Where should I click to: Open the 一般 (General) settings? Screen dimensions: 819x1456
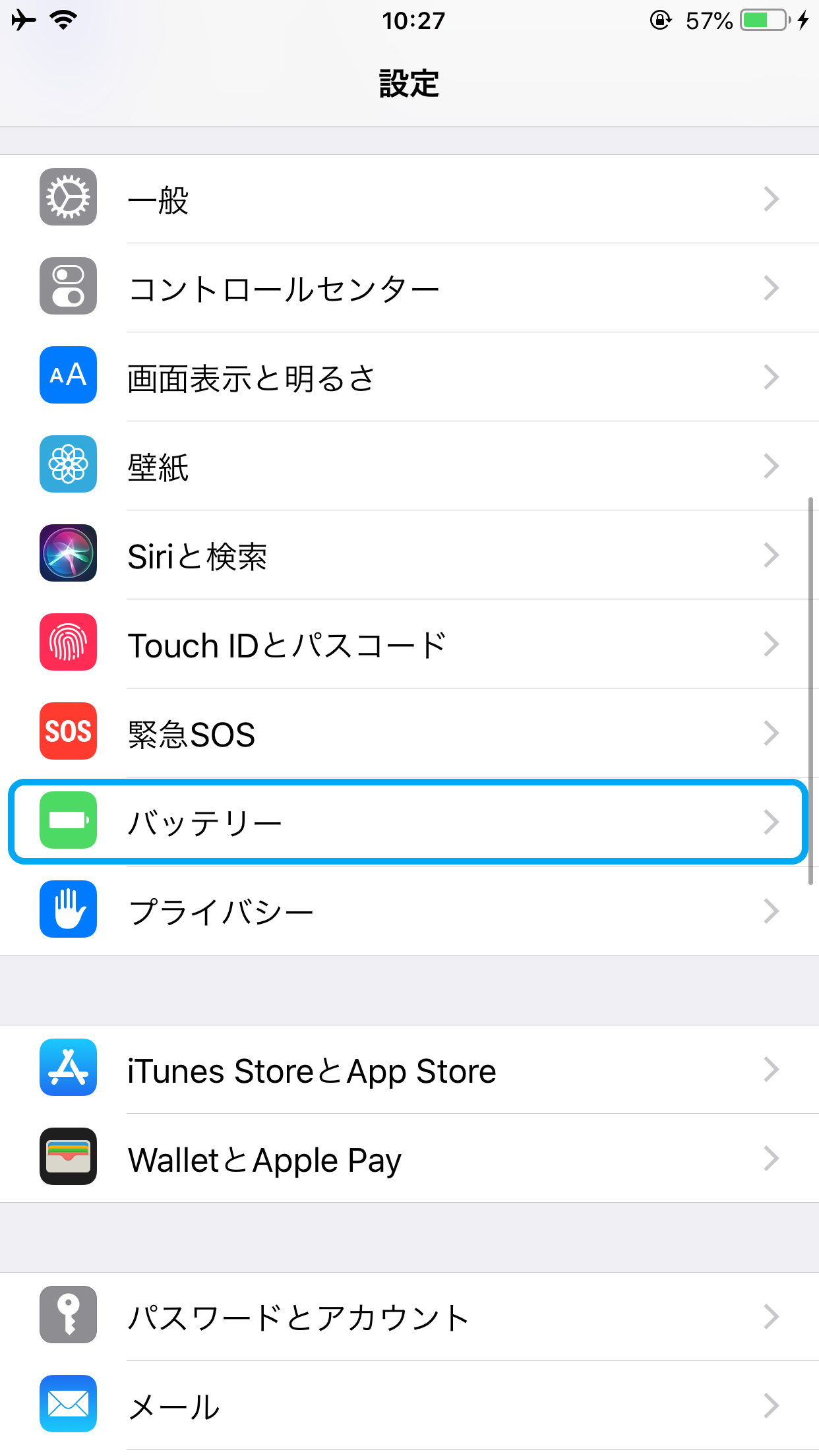[x=409, y=198]
